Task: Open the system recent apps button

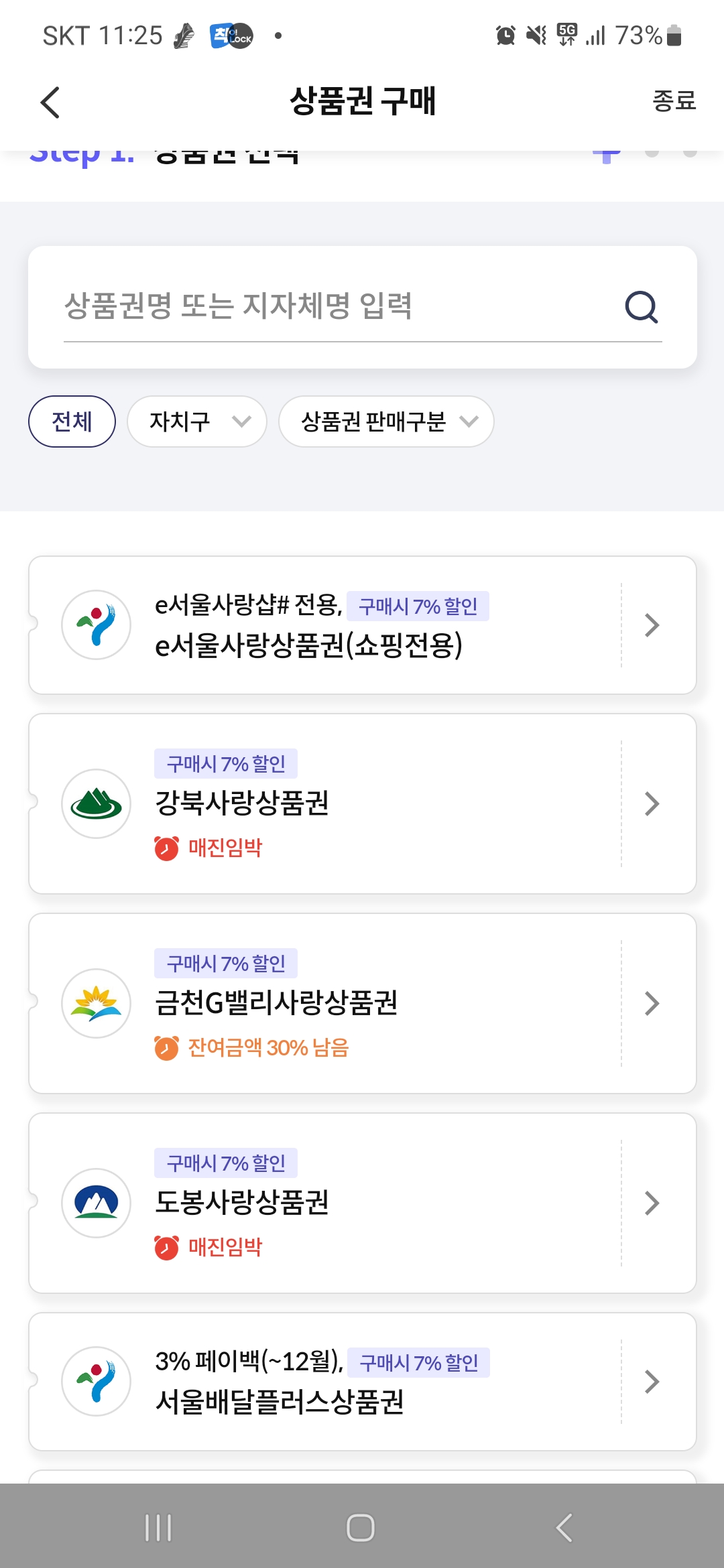Action: (x=158, y=1528)
